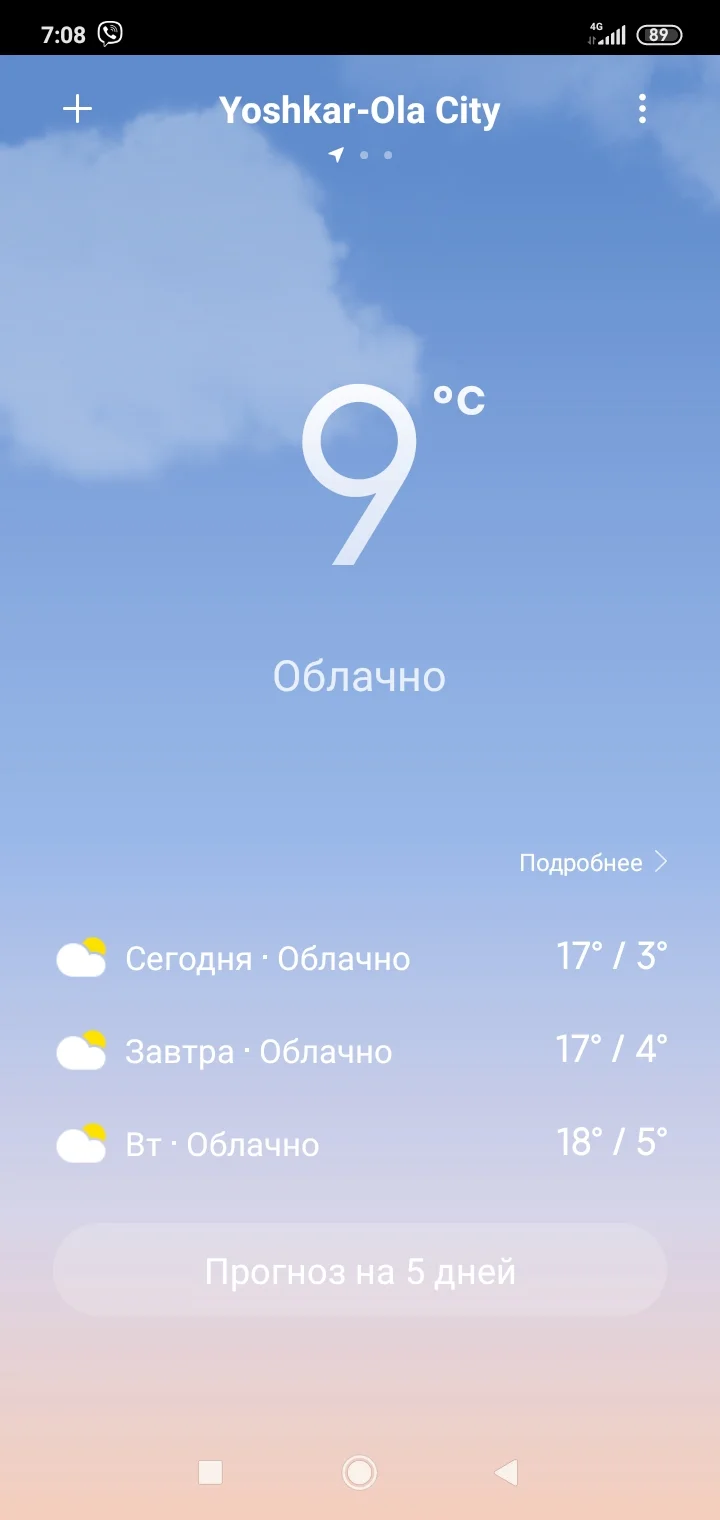
Task: Tap the Прогноз на 5 дней button
Action: pyautogui.click(x=360, y=1270)
